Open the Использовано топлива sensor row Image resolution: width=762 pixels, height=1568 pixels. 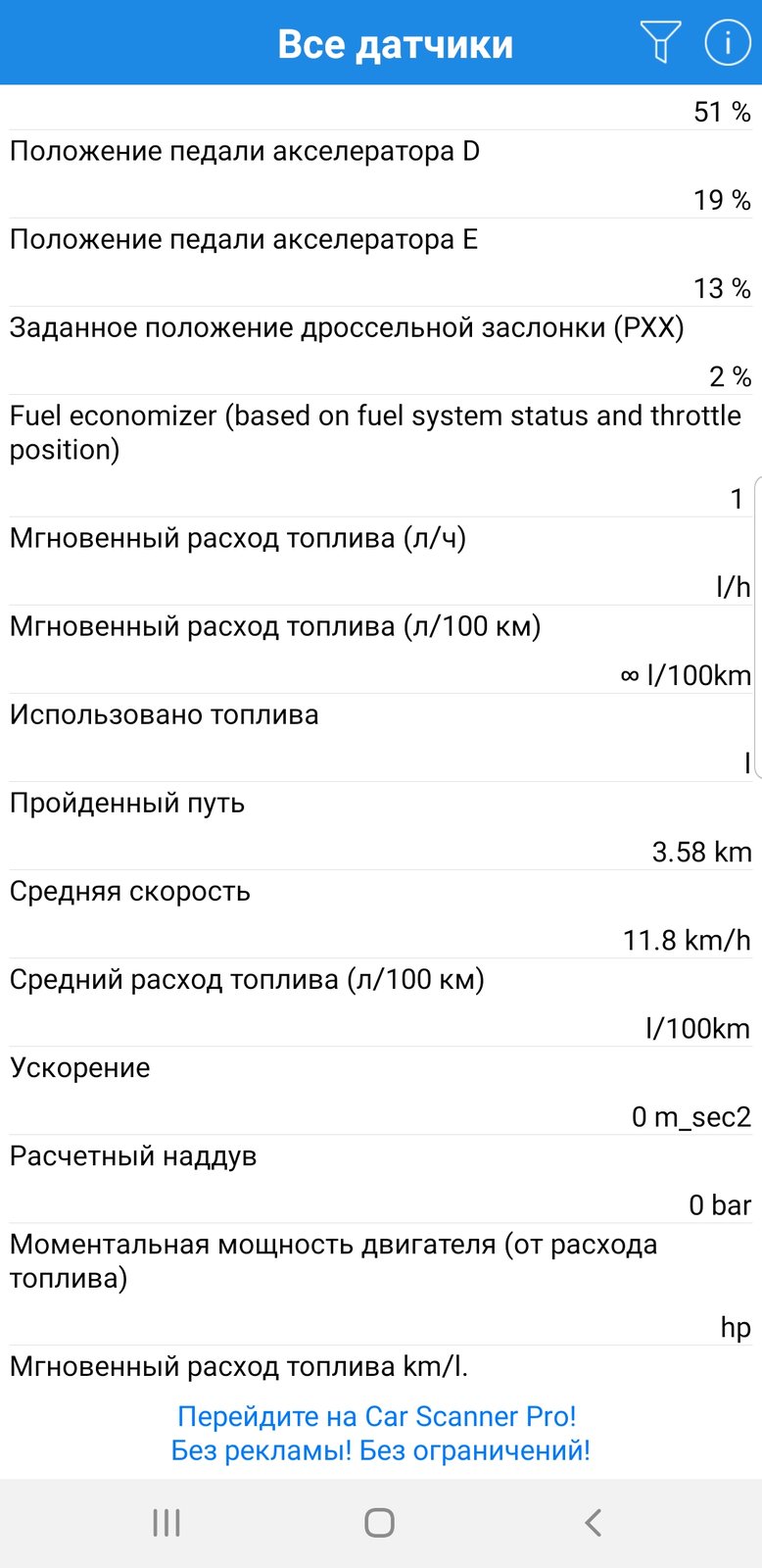[x=381, y=738]
